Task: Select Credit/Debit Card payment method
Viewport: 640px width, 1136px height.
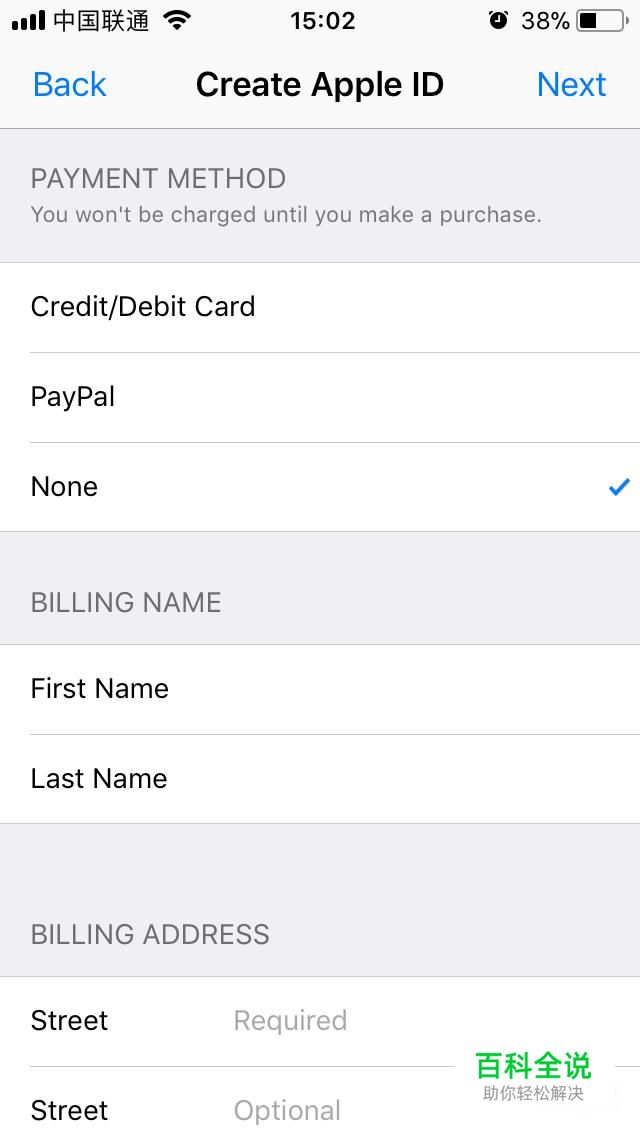Action: coord(320,307)
